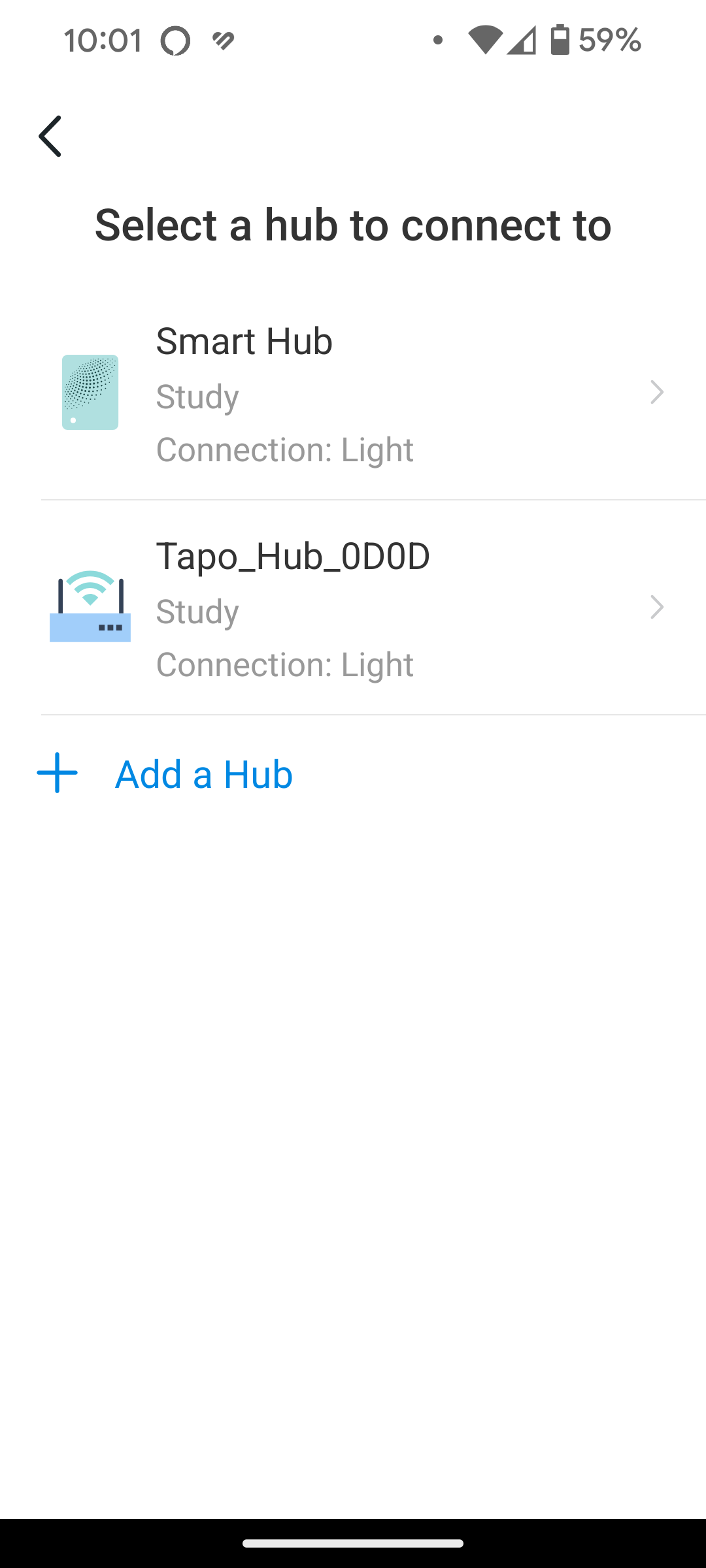Viewport: 706px width, 1568px height.
Task: Select the Smart Hub in Study
Action: [353, 393]
